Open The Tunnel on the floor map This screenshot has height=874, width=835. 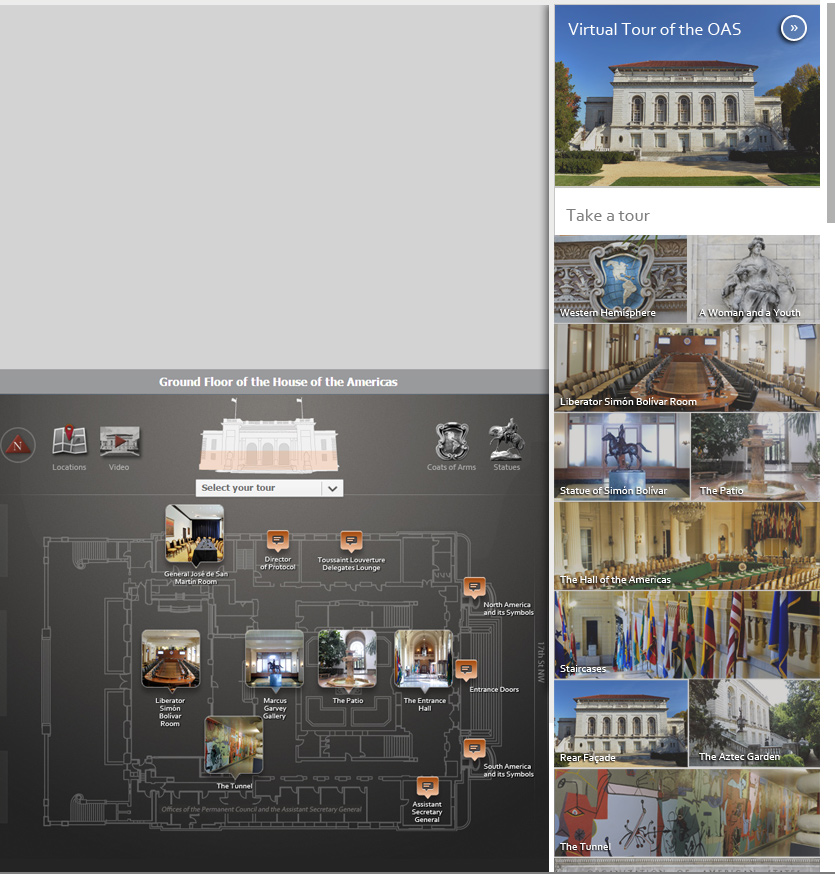[x=234, y=745]
